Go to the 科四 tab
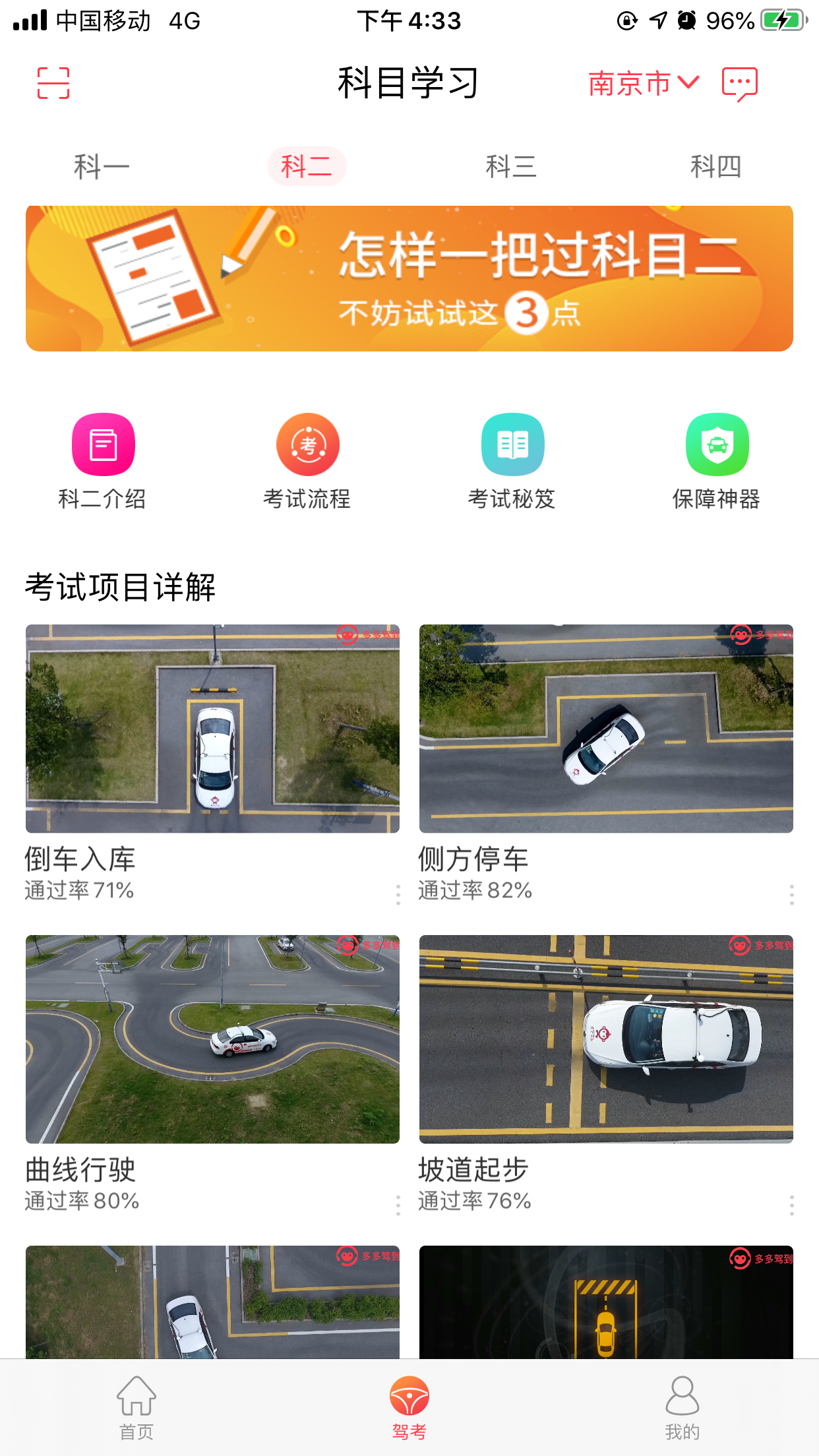Image resolution: width=819 pixels, height=1456 pixels. (x=715, y=166)
